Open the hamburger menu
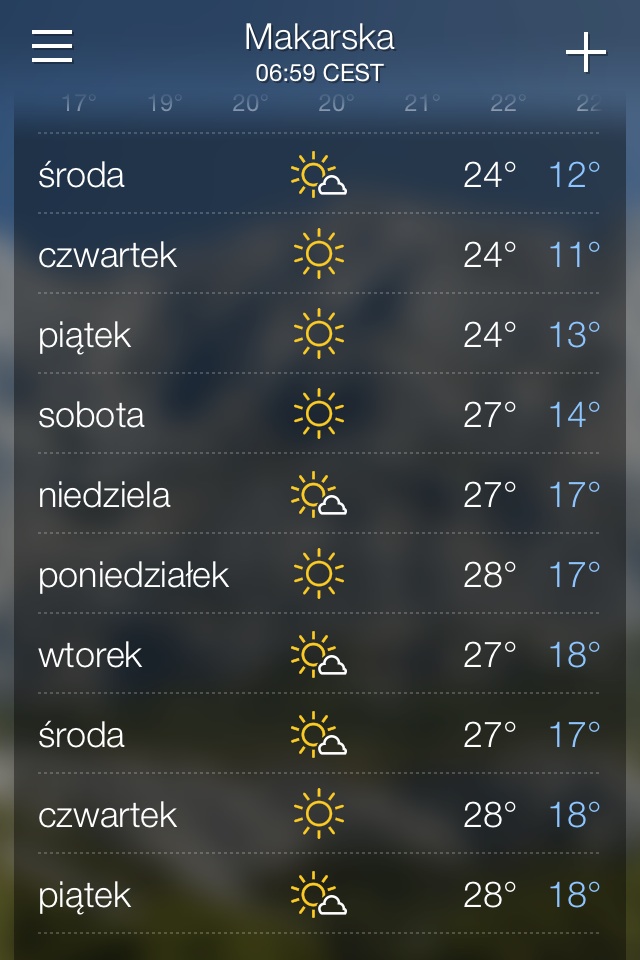 pyautogui.click(x=52, y=46)
